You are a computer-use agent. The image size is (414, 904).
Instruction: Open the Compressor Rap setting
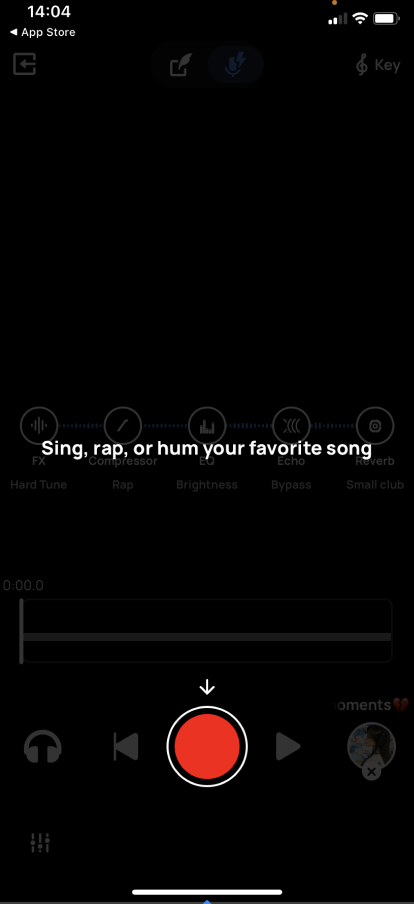[x=123, y=425]
